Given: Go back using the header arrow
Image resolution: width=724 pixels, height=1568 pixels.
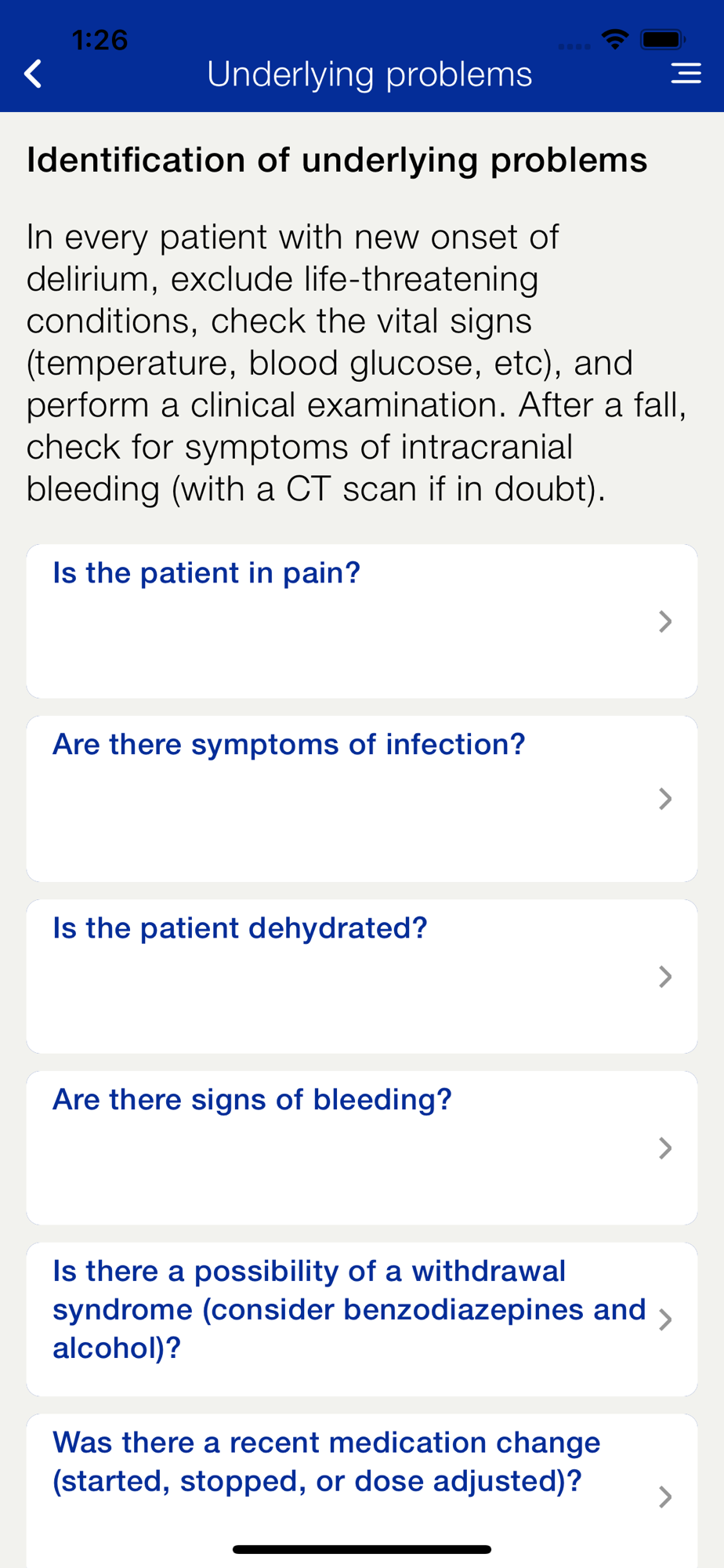Looking at the screenshot, I should [x=33, y=74].
